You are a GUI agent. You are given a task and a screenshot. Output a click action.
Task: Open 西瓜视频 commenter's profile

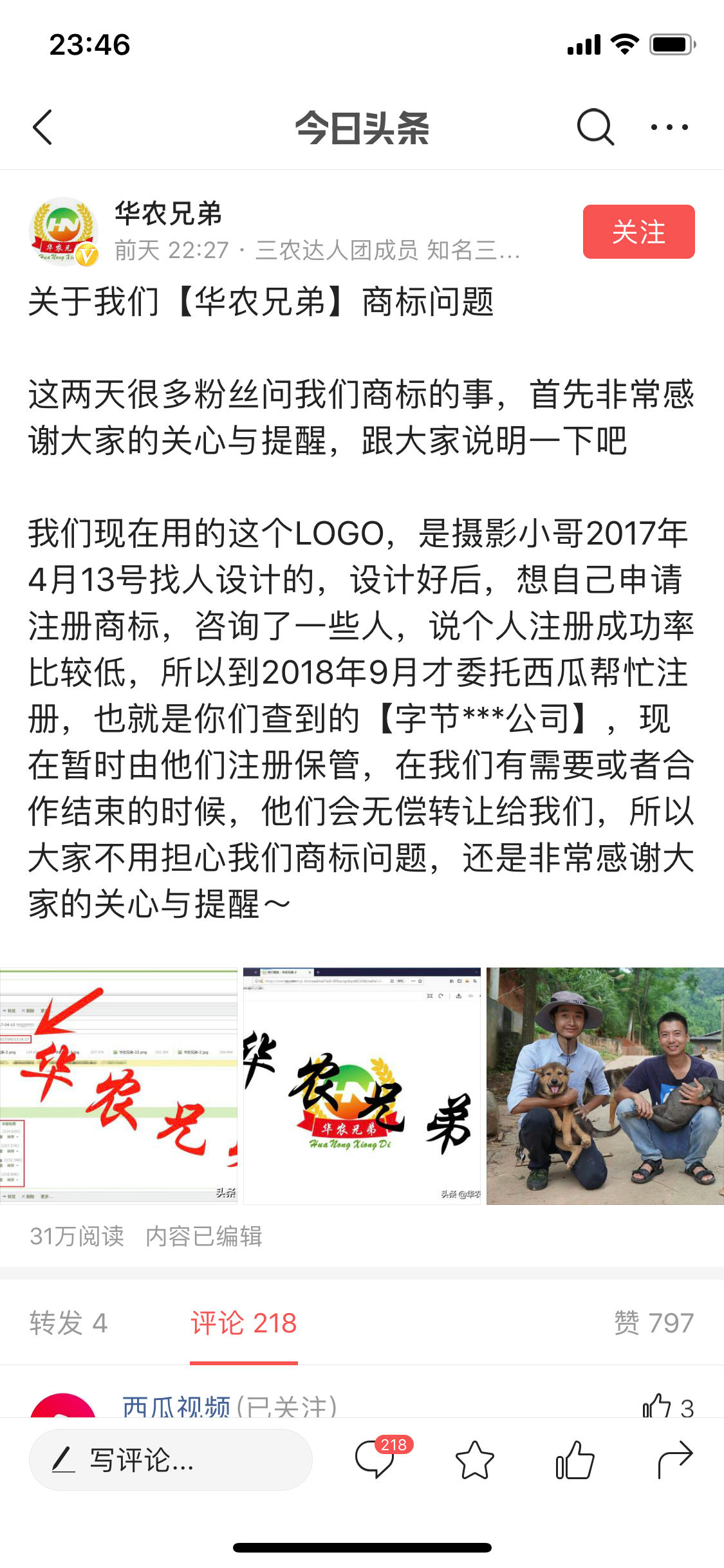[x=176, y=1406]
